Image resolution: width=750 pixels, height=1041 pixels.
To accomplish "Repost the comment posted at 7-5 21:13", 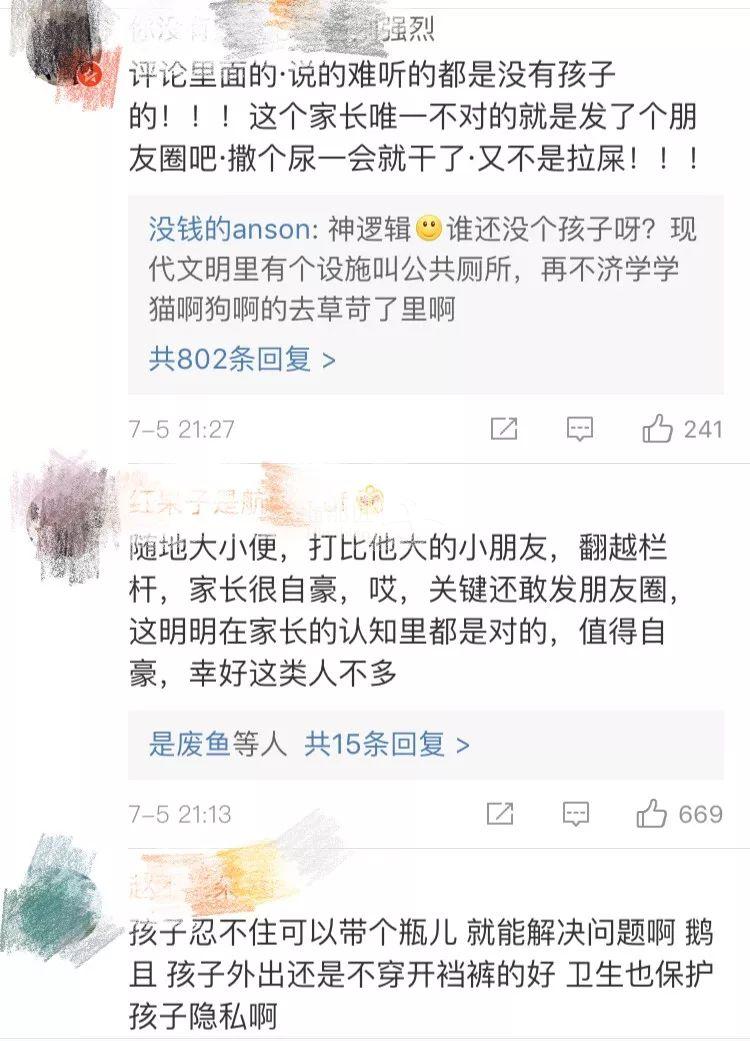I will coord(500,813).
